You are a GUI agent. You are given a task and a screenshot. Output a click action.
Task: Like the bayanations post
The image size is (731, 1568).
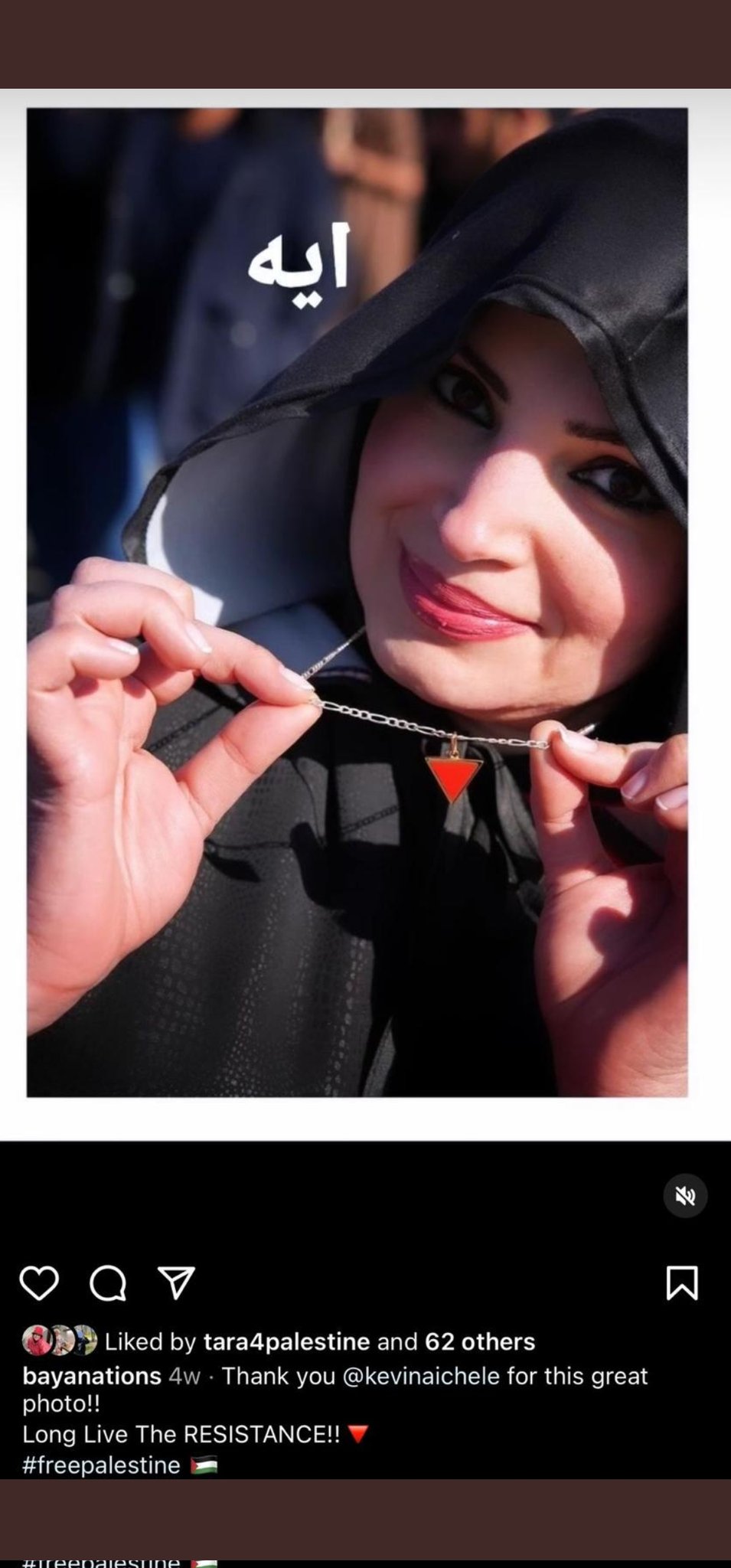(x=39, y=1283)
